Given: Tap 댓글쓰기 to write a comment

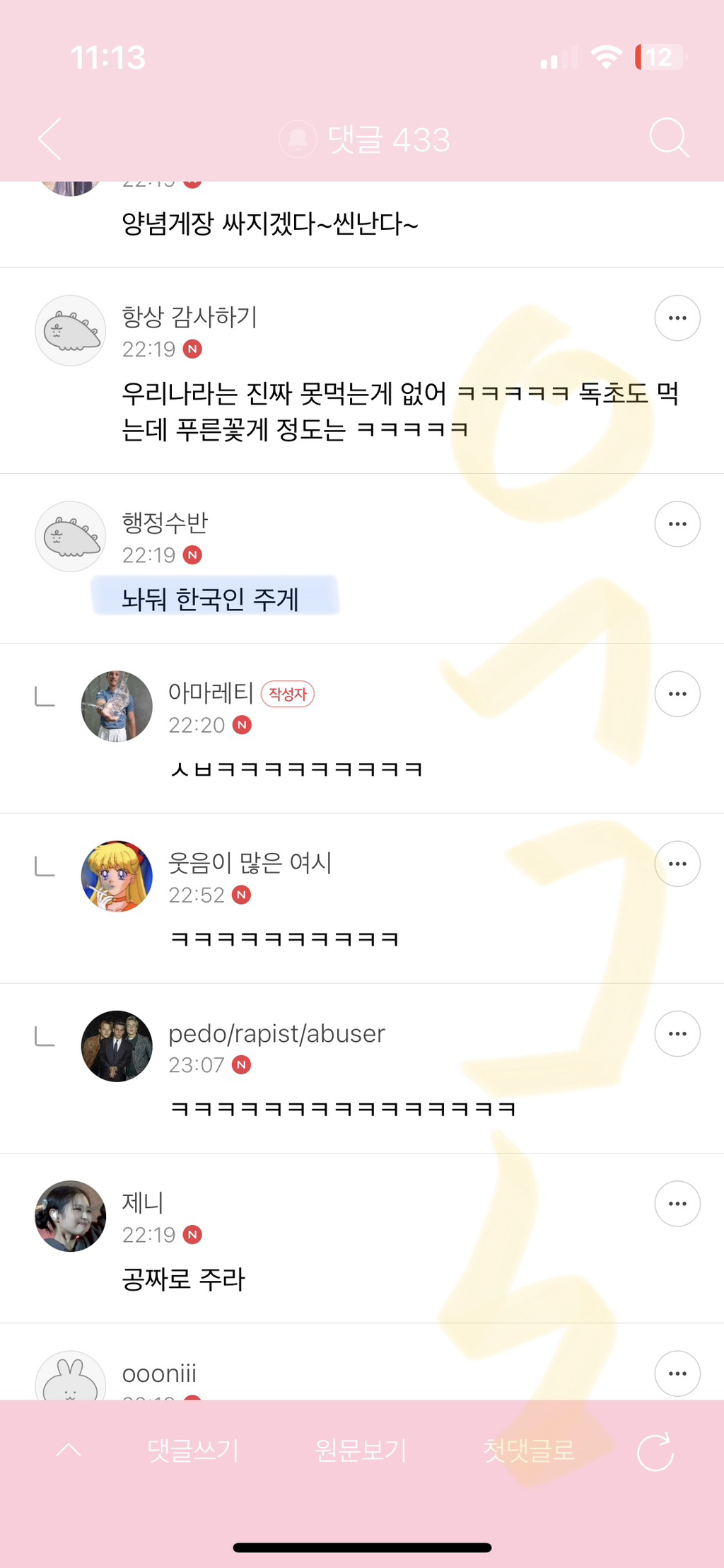Looking at the screenshot, I should 193,1451.
